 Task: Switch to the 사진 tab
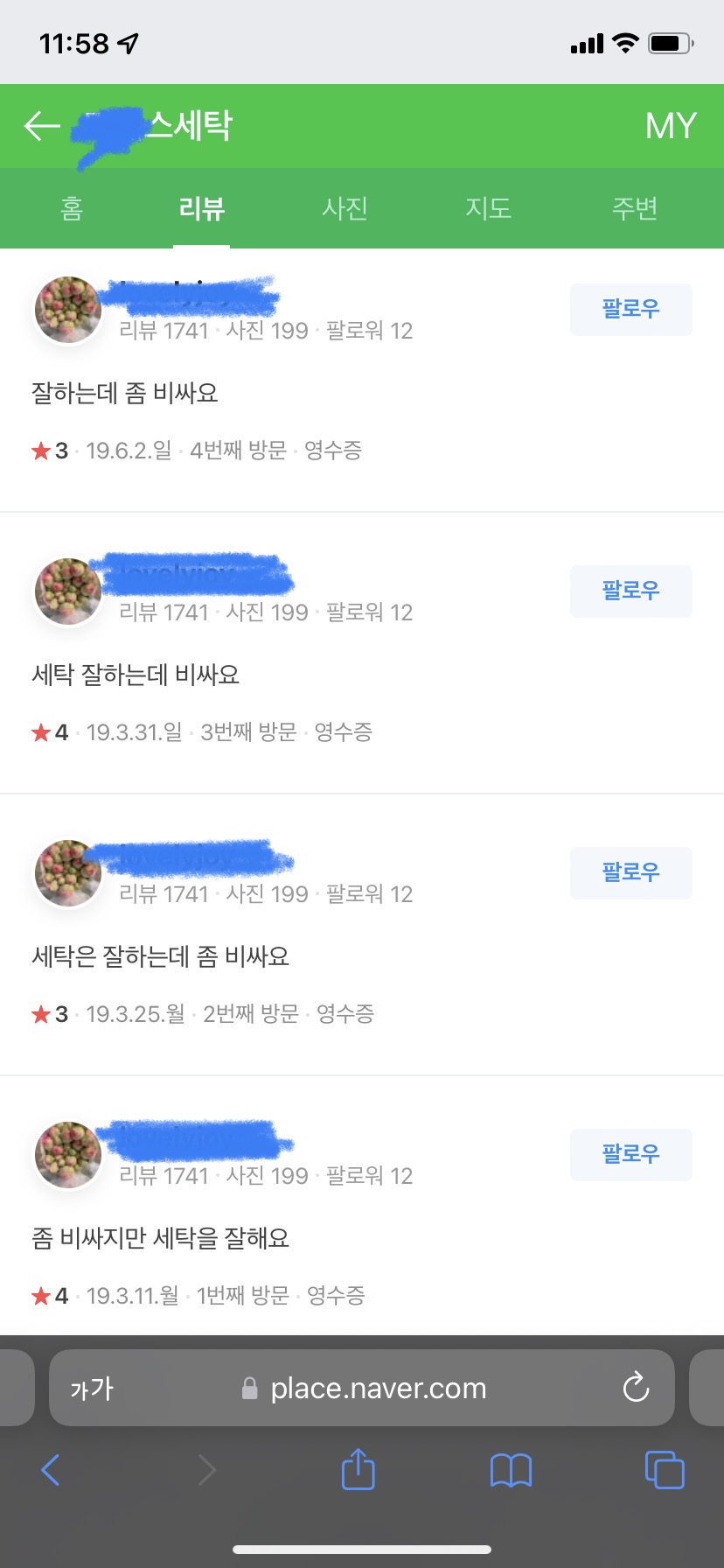345,208
